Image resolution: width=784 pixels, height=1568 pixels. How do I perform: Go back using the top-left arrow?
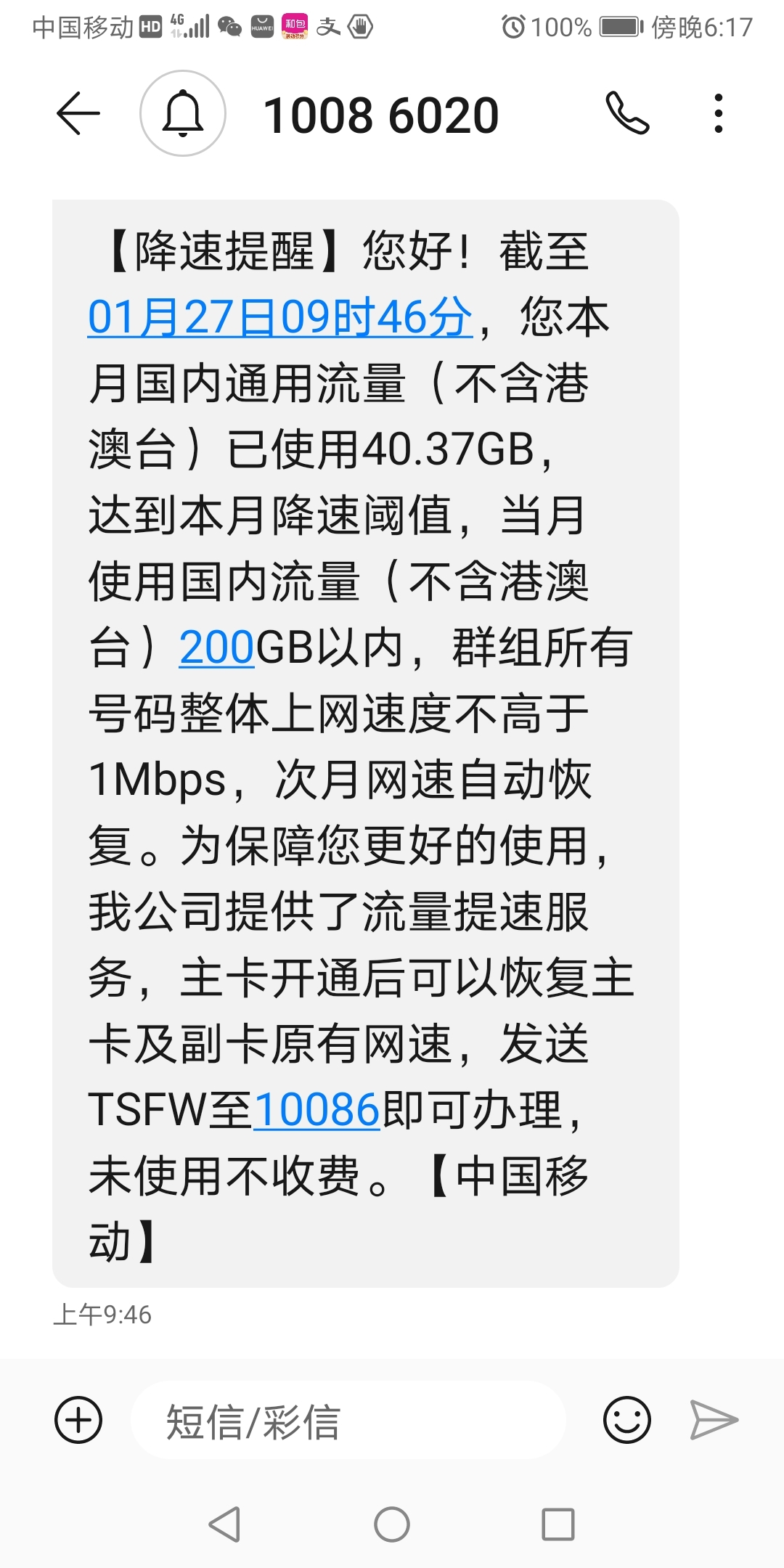pos(78,113)
